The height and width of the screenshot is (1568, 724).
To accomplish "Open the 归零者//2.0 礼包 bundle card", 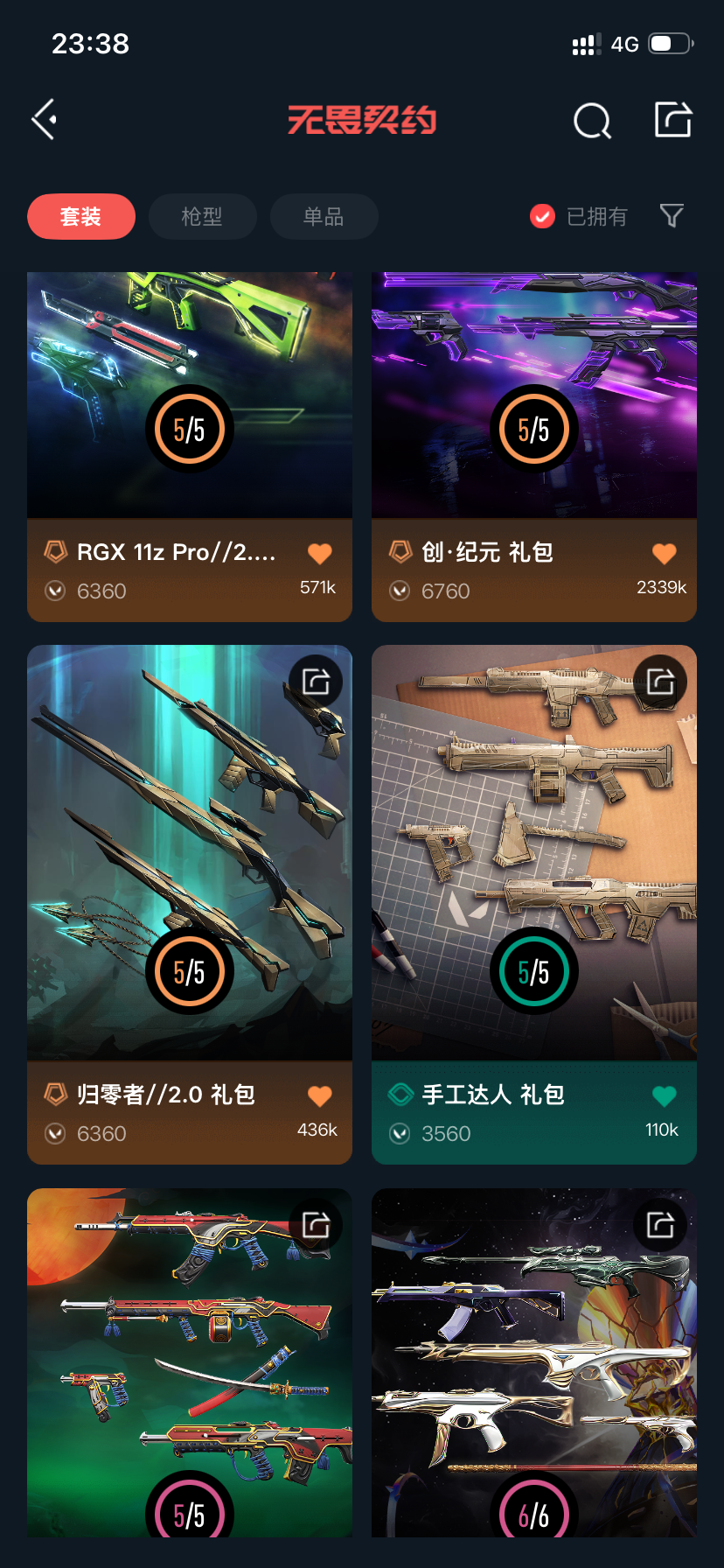I will (190, 905).
